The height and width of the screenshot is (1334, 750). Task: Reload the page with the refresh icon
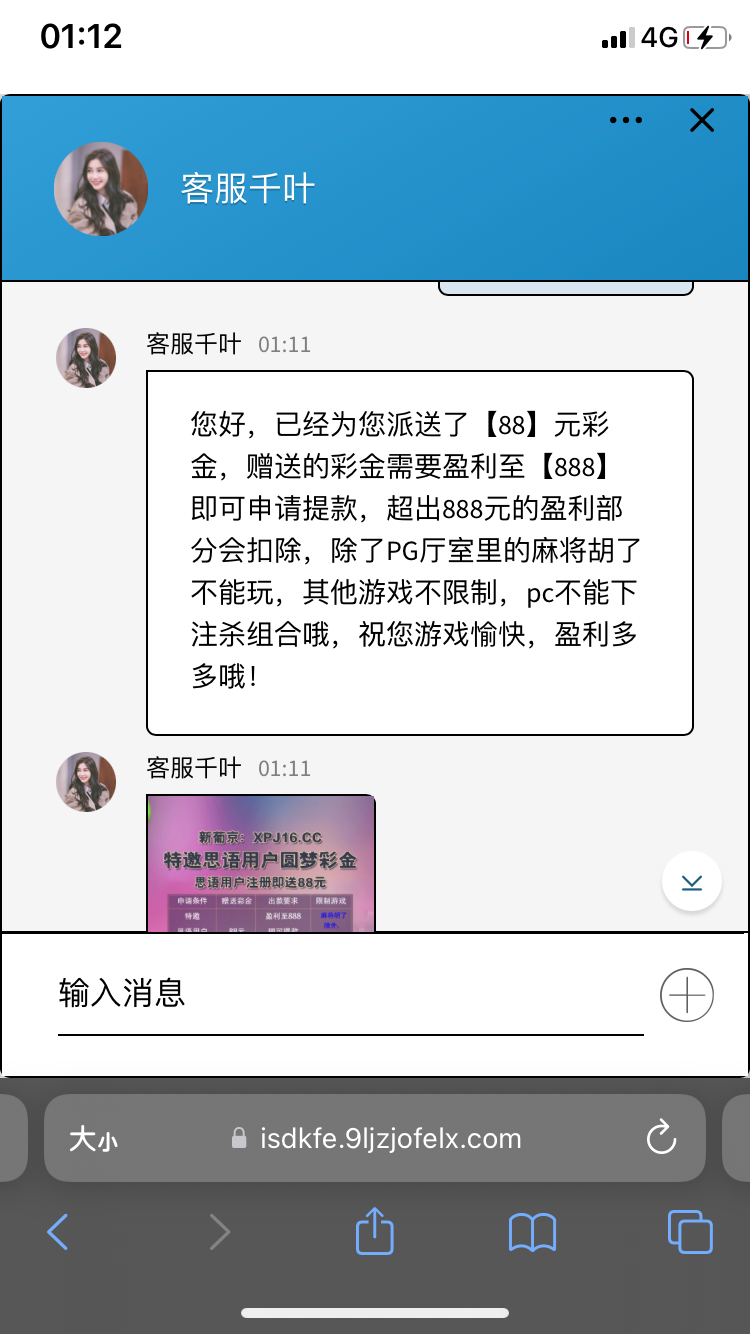[x=660, y=1138]
